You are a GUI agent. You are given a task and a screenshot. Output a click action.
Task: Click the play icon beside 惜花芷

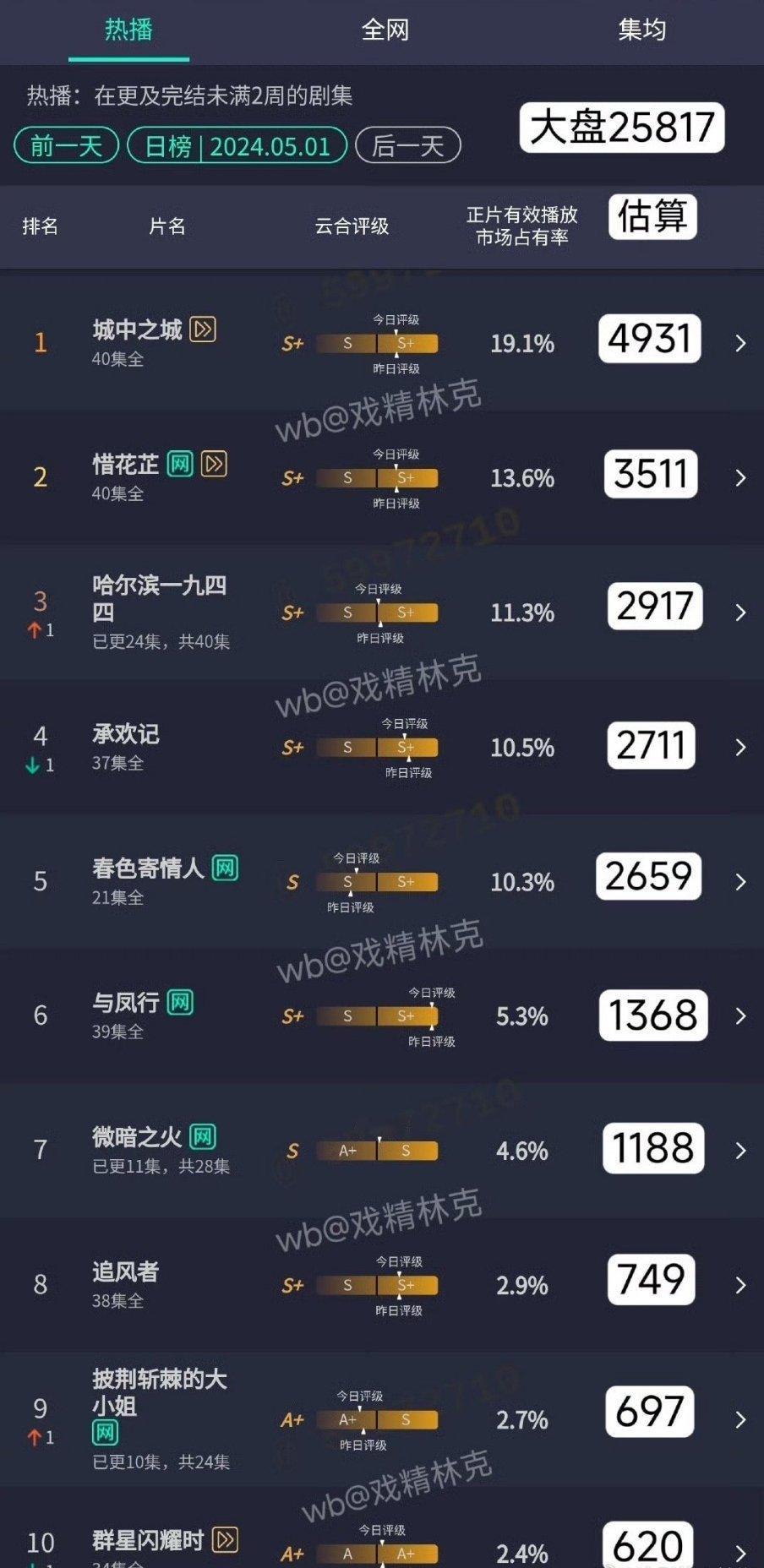[x=216, y=464]
